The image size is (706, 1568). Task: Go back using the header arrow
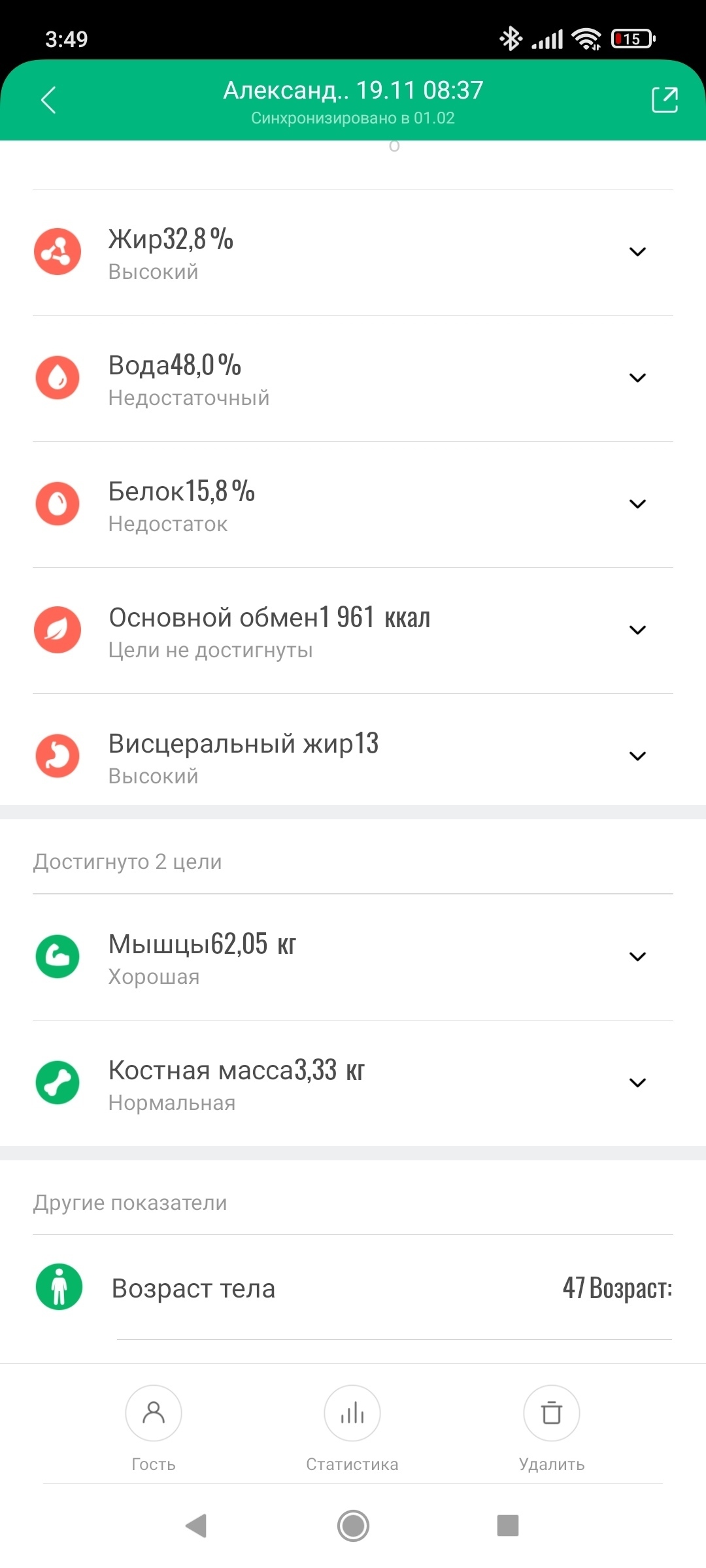[x=49, y=100]
